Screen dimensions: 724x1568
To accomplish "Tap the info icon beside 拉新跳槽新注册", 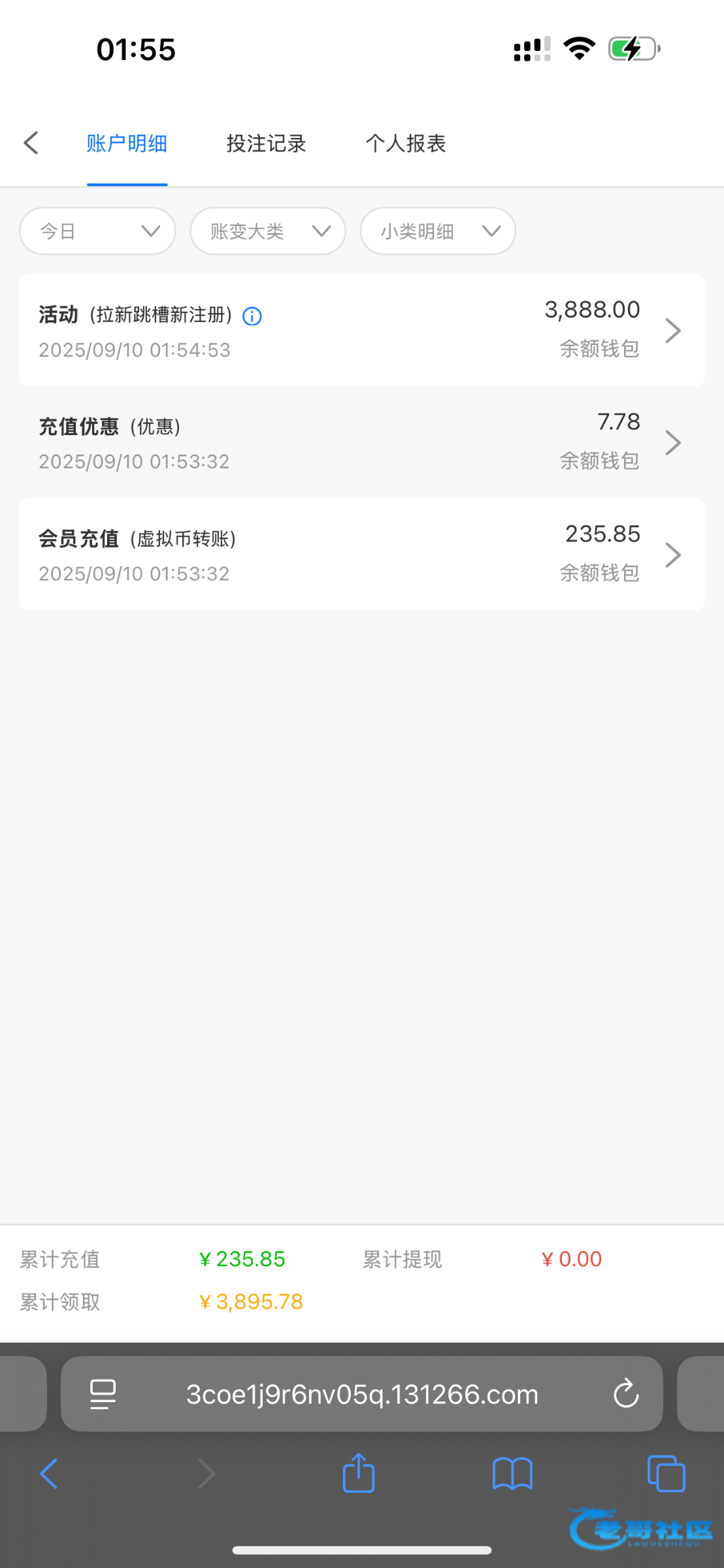I will pos(252,317).
